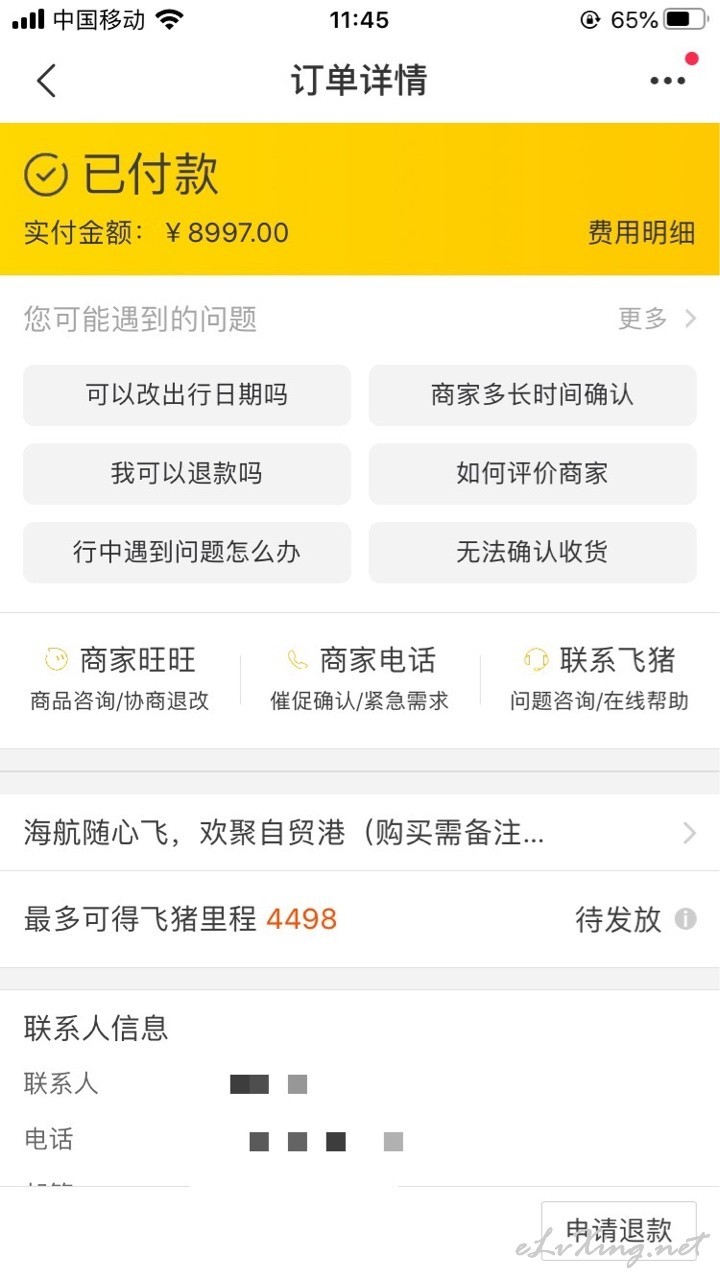Tap the 无法确认收货 question chip
The width and height of the screenshot is (720, 1280).
[532, 552]
